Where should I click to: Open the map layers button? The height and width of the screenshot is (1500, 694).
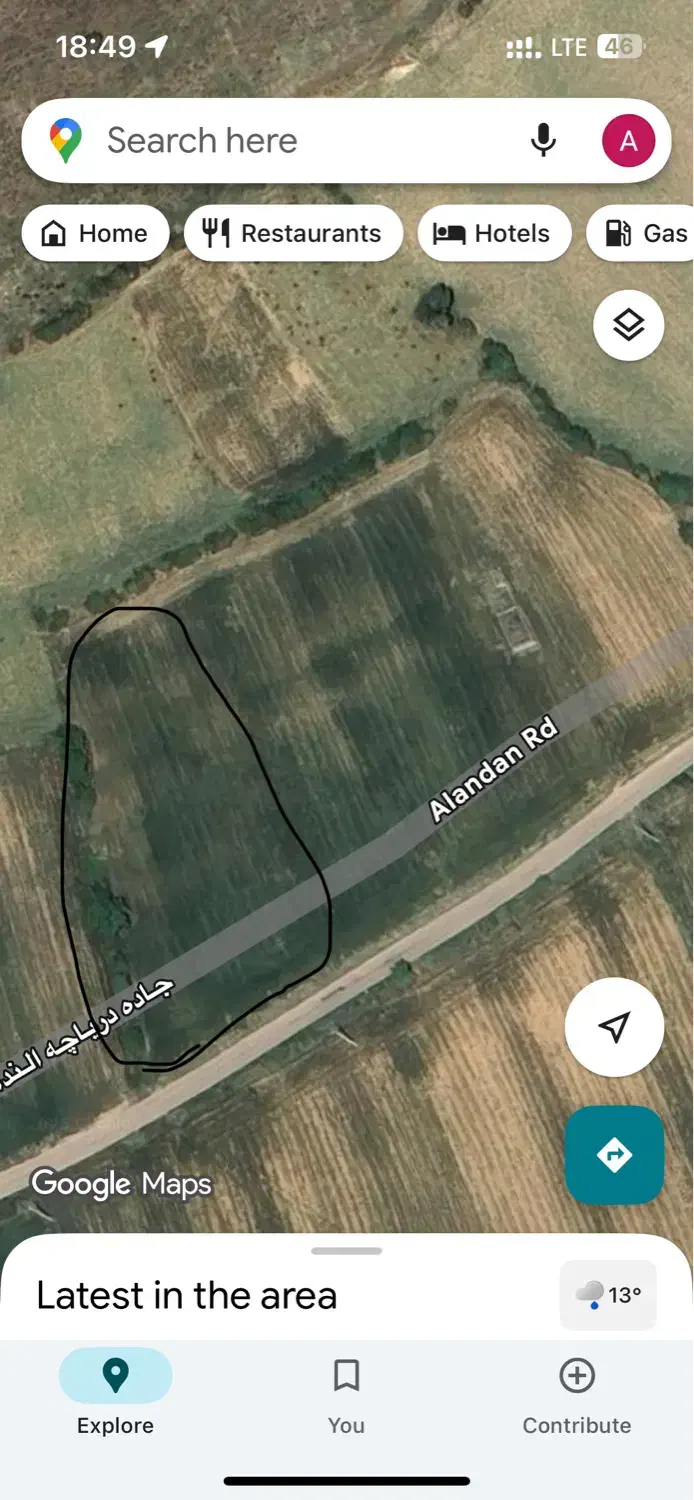(628, 325)
